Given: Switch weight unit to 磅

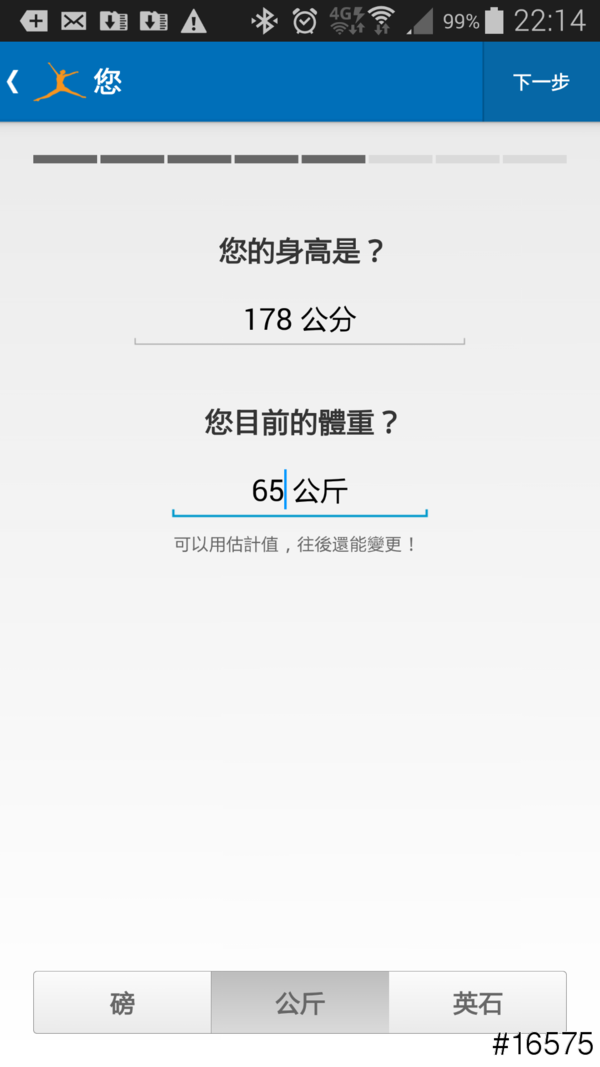Looking at the screenshot, I should (122, 1002).
